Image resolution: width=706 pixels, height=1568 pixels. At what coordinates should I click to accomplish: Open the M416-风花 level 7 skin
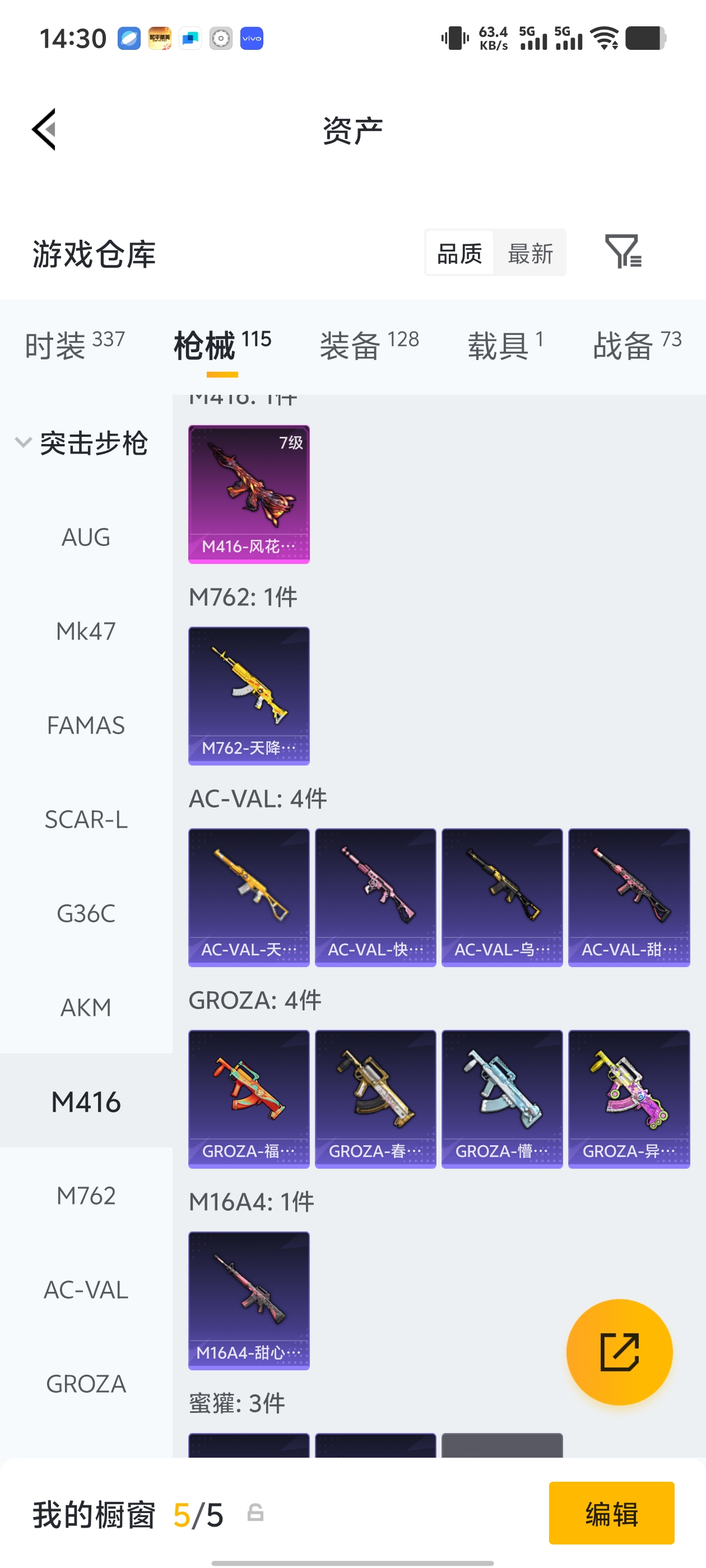pos(249,494)
